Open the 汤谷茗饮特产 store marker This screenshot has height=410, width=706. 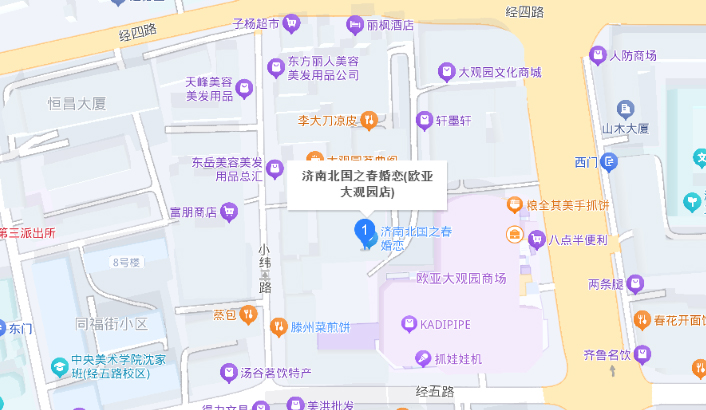(228, 373)
